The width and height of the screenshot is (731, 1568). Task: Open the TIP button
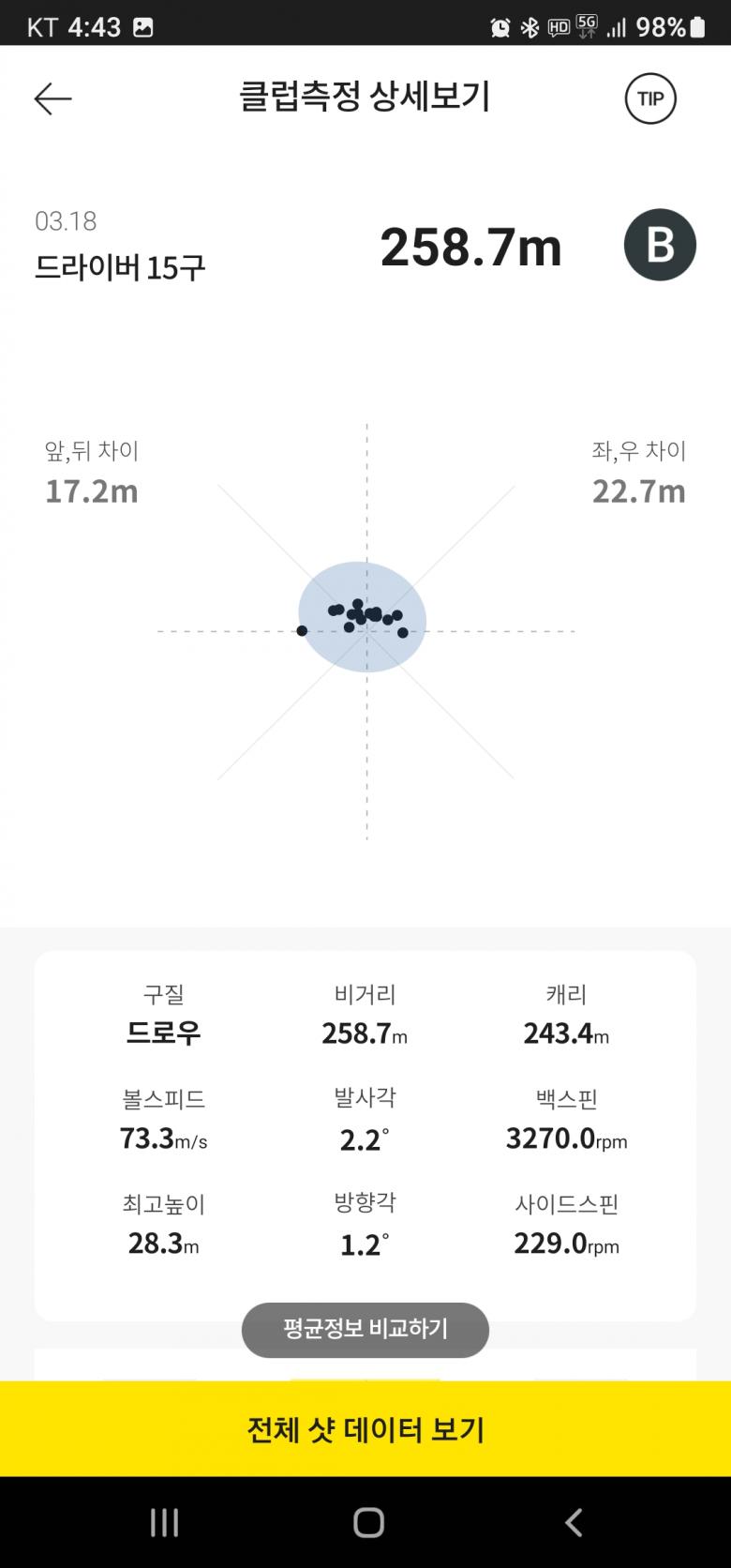pos(650,98)
